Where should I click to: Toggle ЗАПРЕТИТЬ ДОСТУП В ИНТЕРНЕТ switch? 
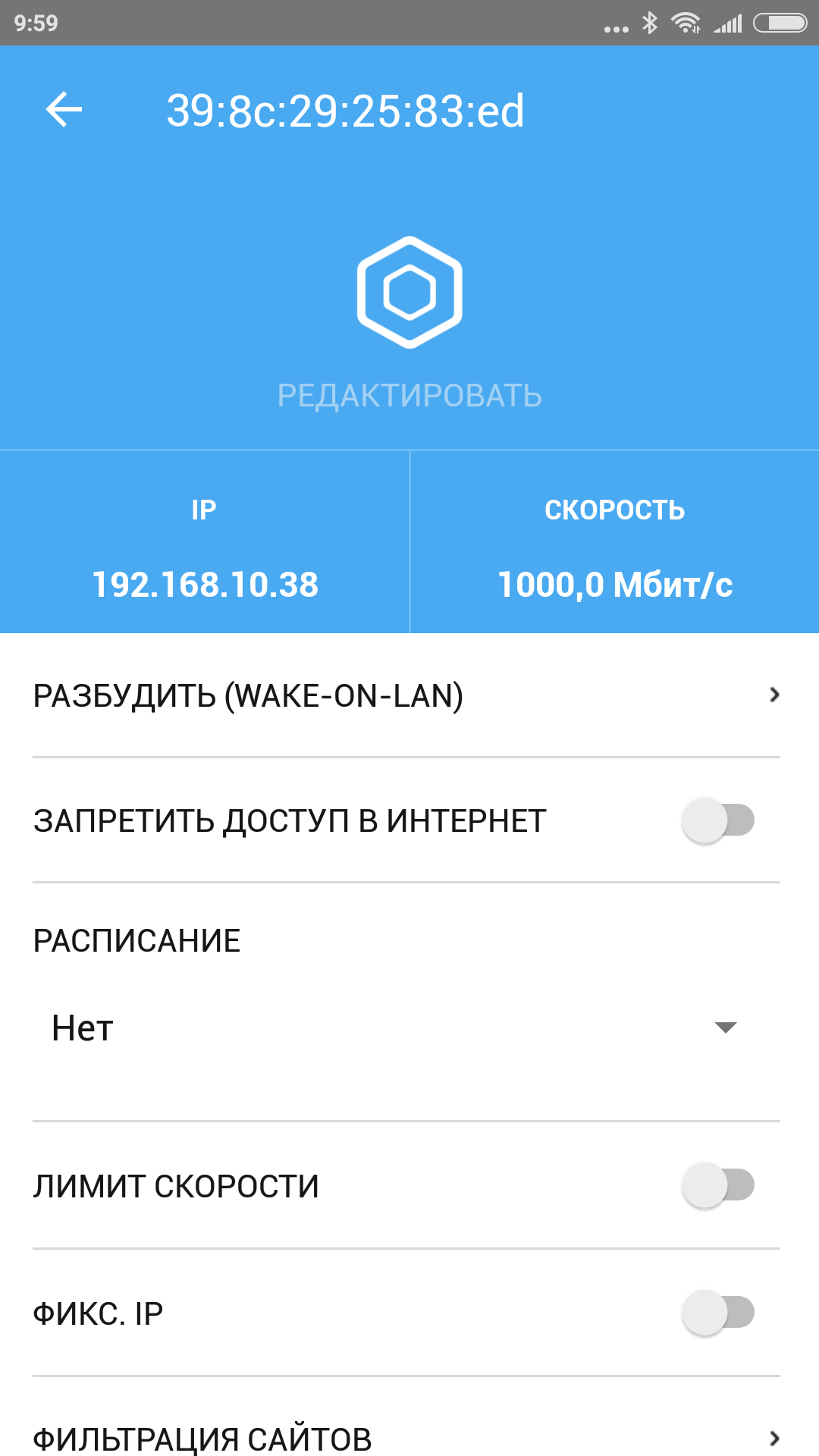click(717, 821)
